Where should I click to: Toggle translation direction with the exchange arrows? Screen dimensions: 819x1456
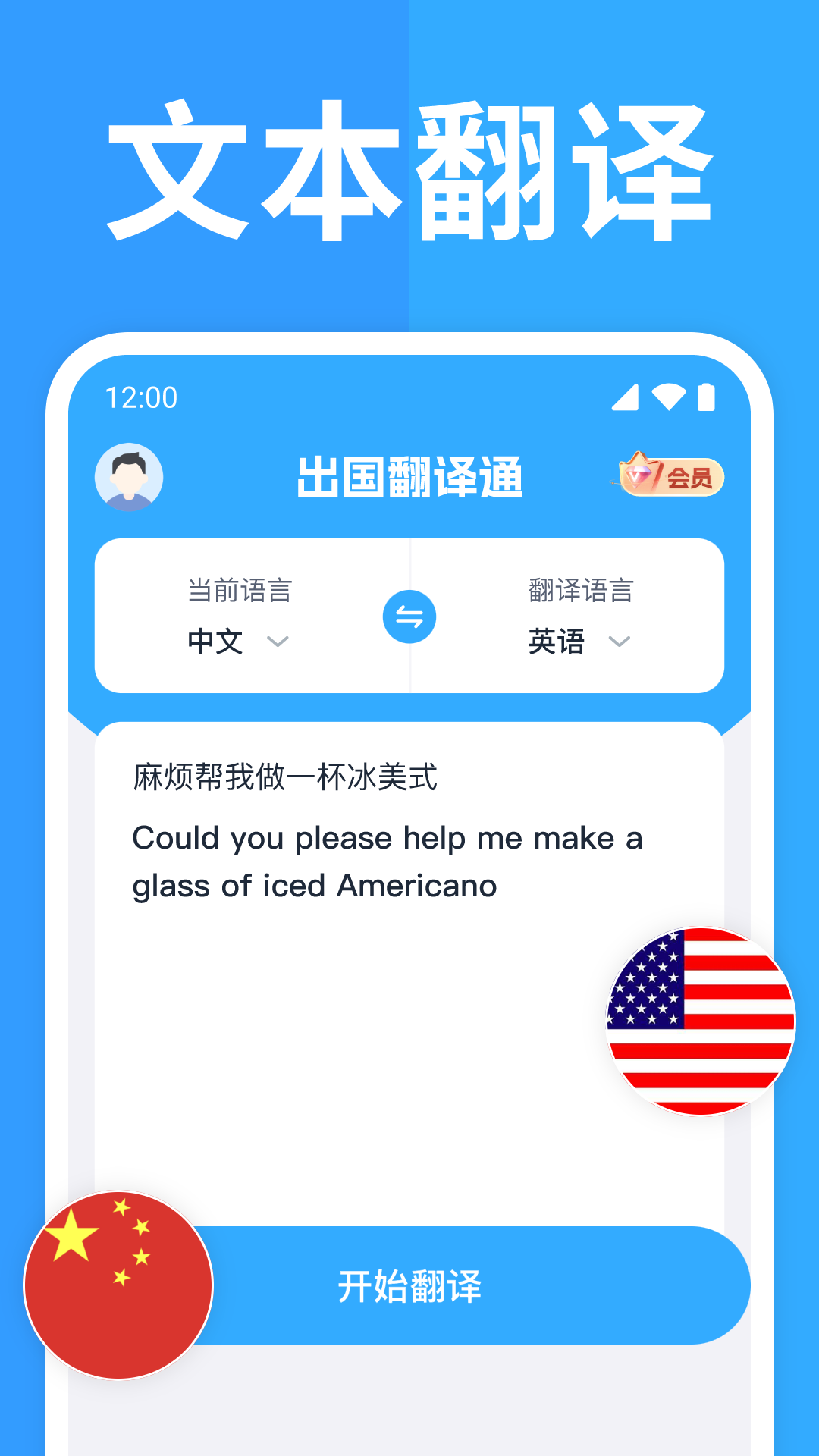click(410, 617)
